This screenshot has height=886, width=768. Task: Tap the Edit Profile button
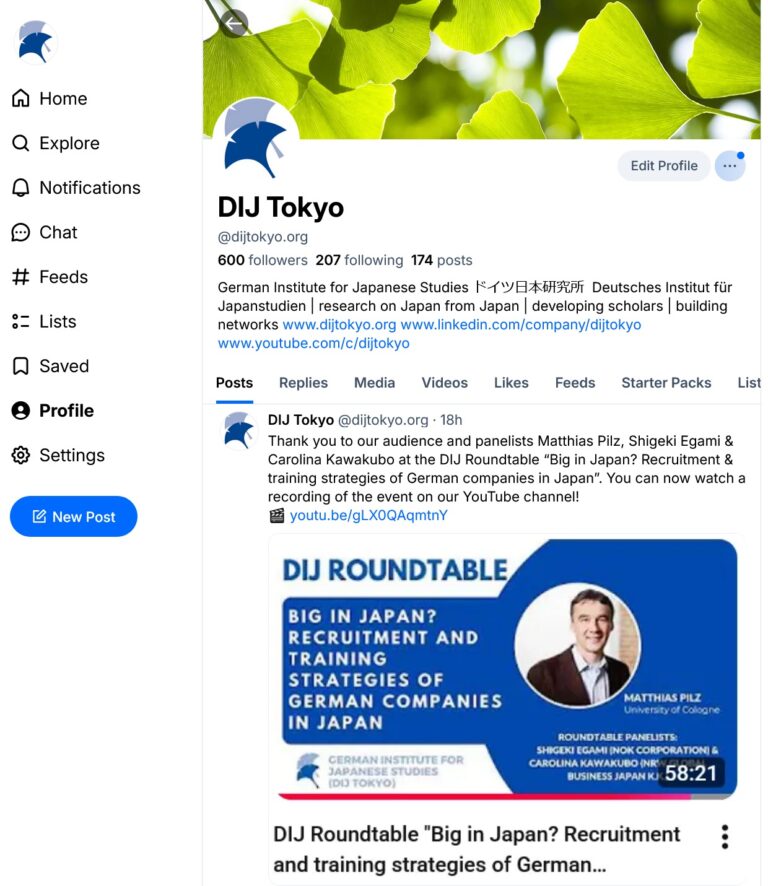coord(664,166)
